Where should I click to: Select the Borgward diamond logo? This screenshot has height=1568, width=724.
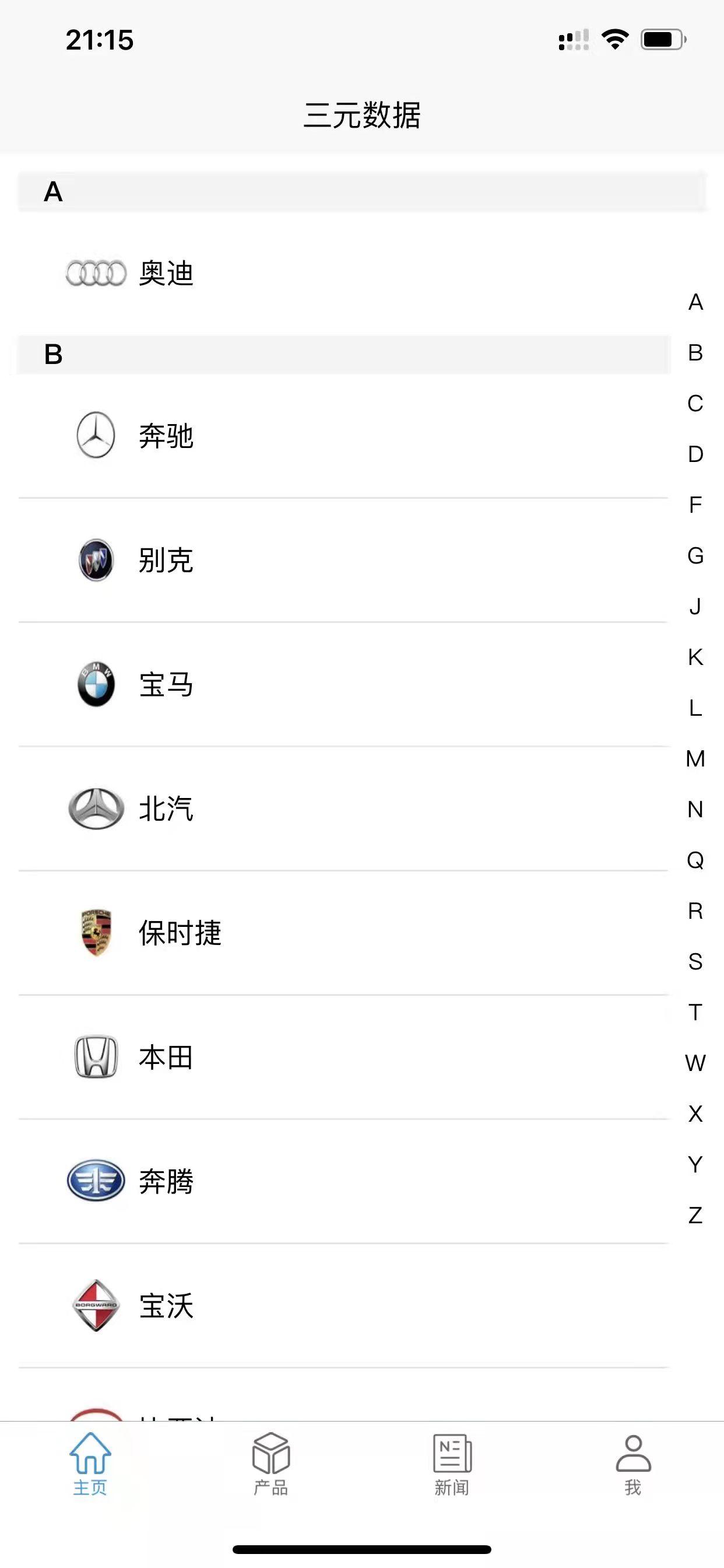(x=96, y=1305)
